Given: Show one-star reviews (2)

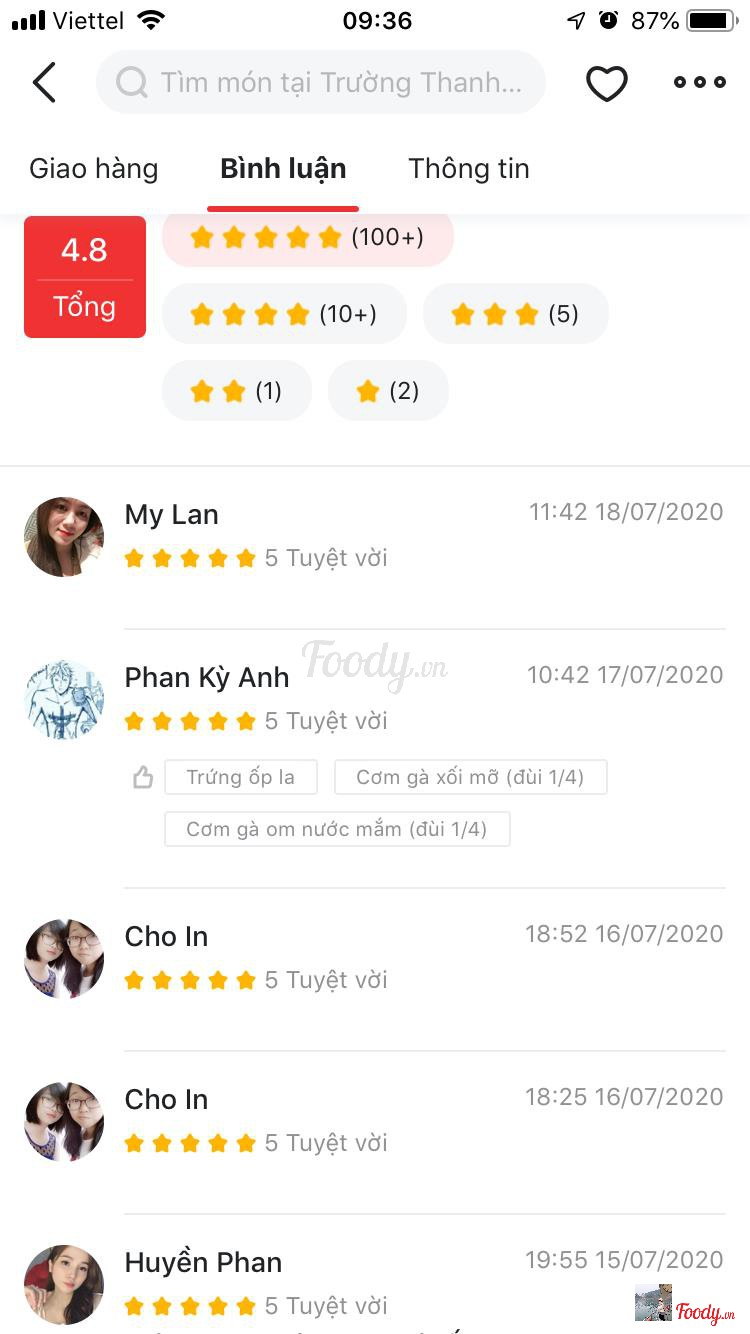Looking at the screenshot, I should pyautogui.click(x=388, y=390).
